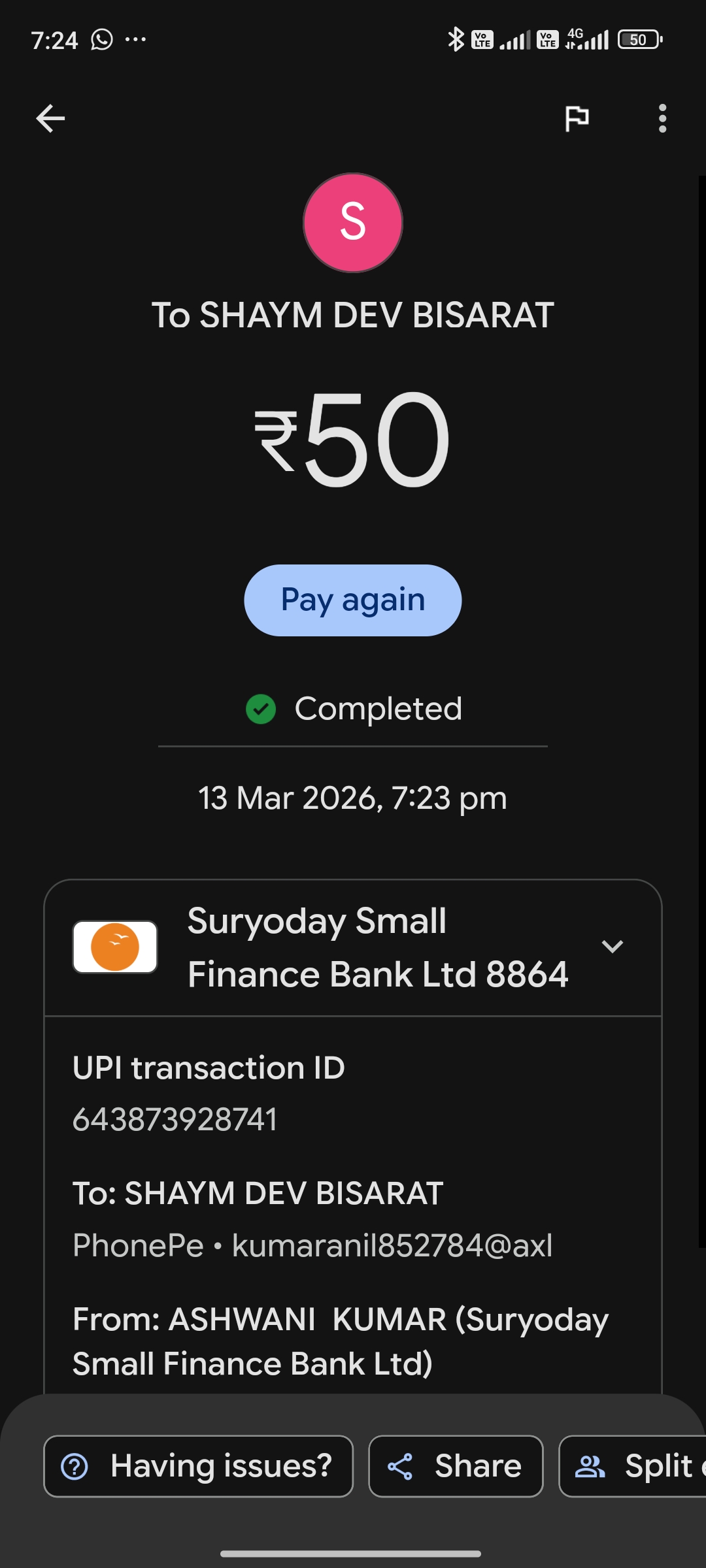Screen dimensions: 706x1568
Task: Open Having issues? help
Action: (x=198, y=1466)
